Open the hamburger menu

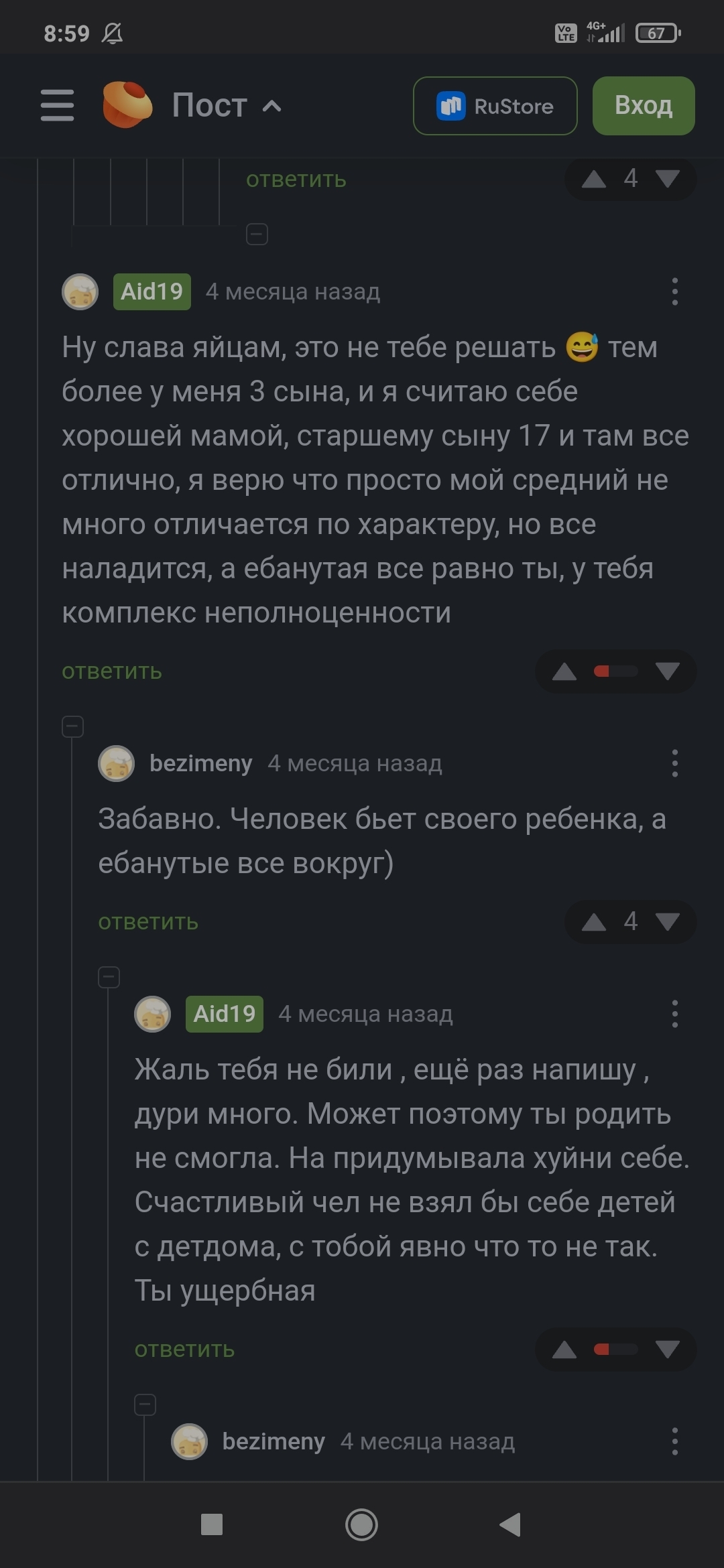click(x=57, y=105)
